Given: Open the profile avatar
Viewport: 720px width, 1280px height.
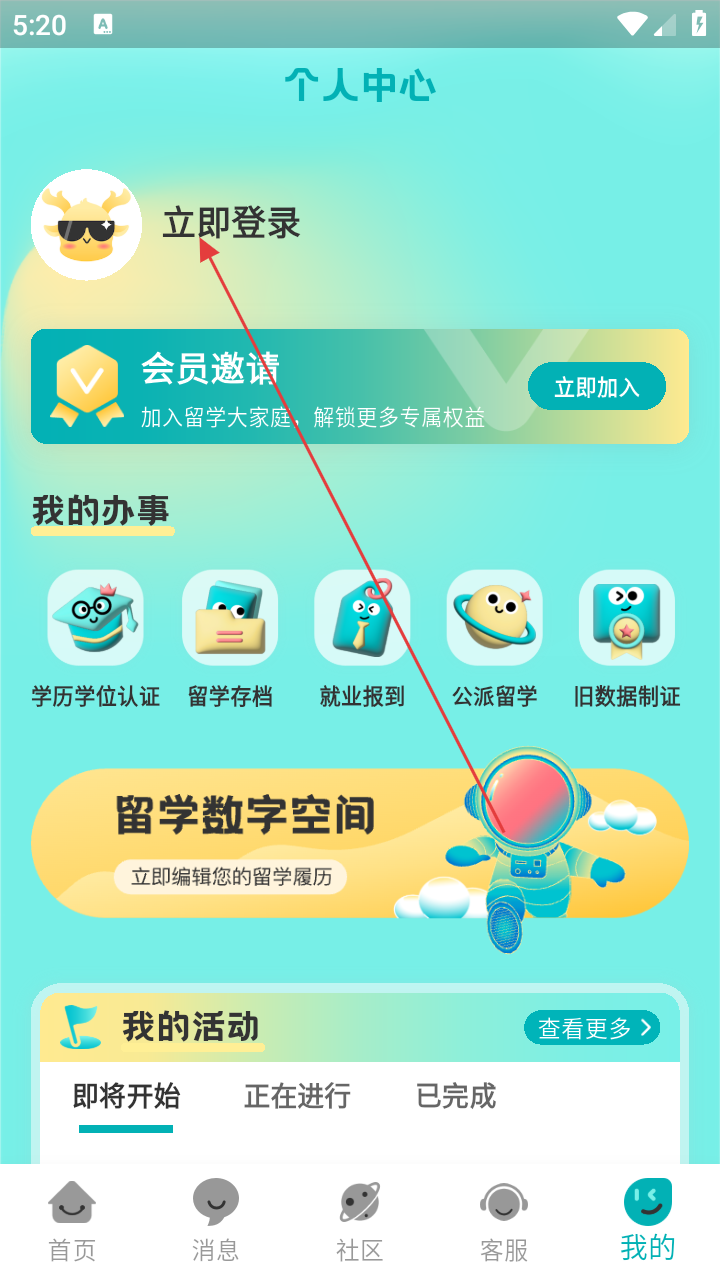Looking at the screenshot, I should click(86, 225).
